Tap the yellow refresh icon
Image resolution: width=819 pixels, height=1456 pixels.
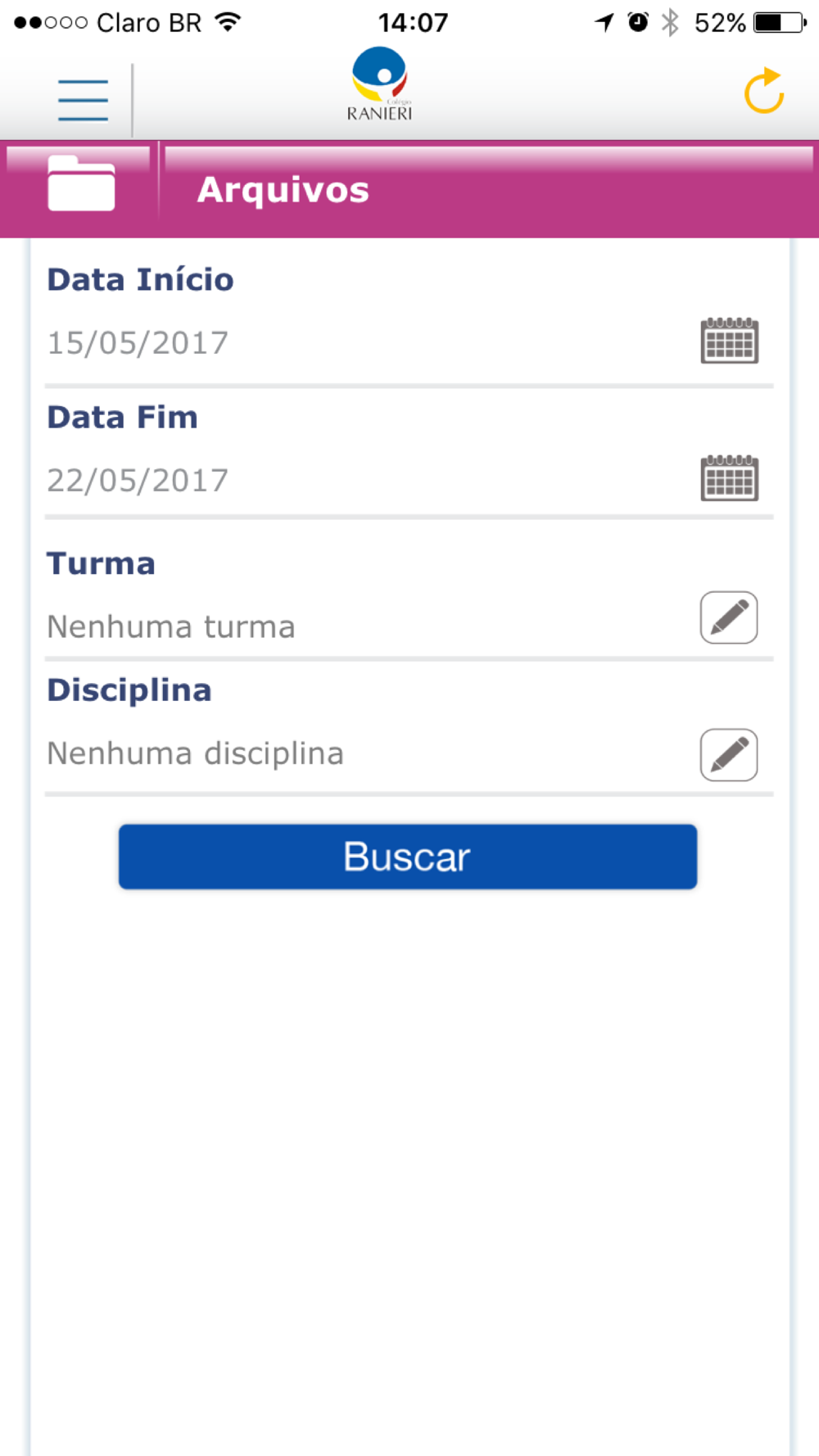click(763, 91)
